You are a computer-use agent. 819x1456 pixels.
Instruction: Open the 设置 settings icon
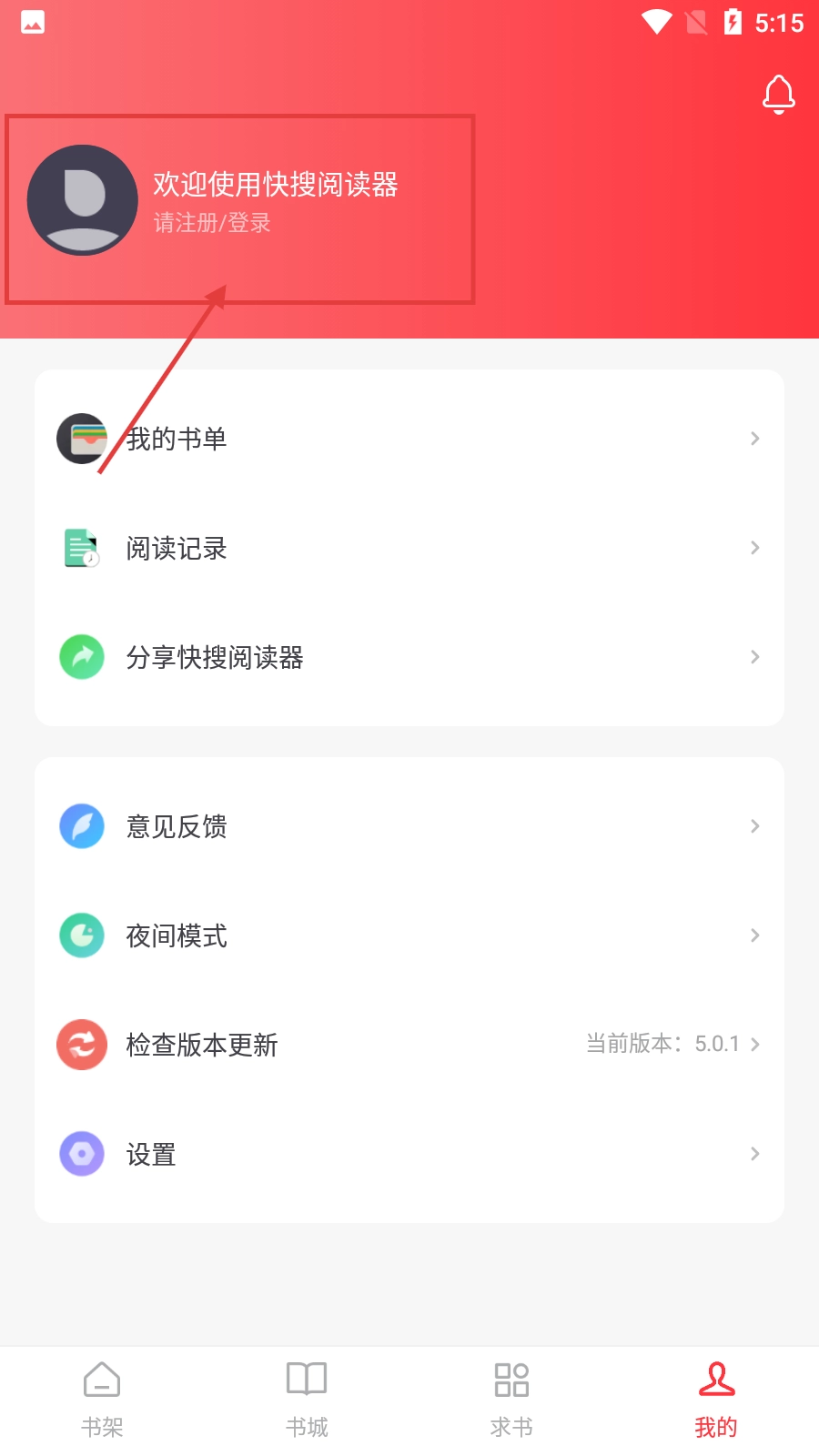pos(82,1154)
